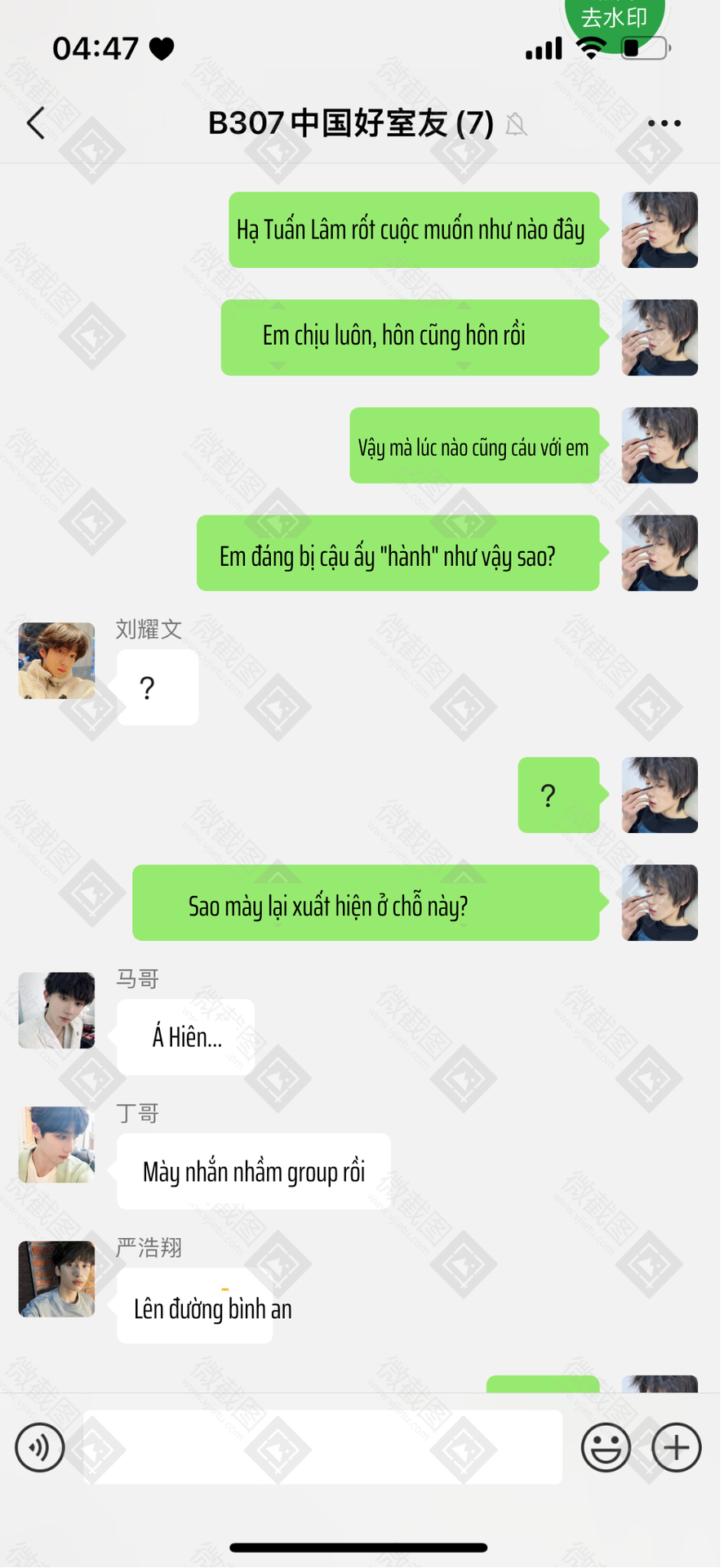View 刘耀文's profile avatar
This screenshot has width=724, height=1568.
56,661
